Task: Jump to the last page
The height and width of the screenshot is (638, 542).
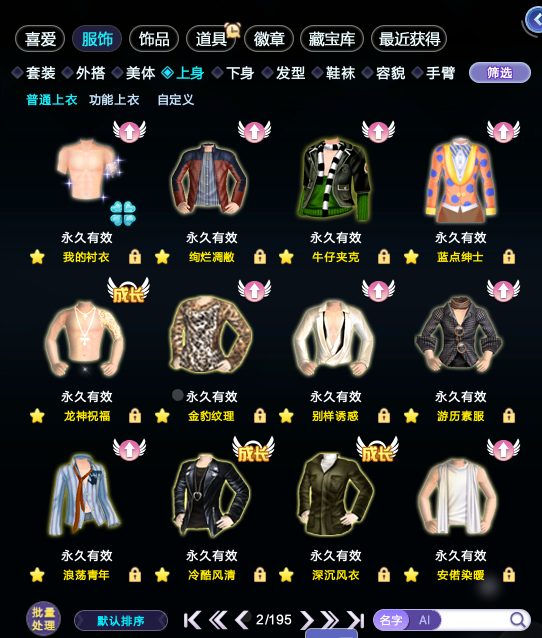Action: click(x=355, y=620)
